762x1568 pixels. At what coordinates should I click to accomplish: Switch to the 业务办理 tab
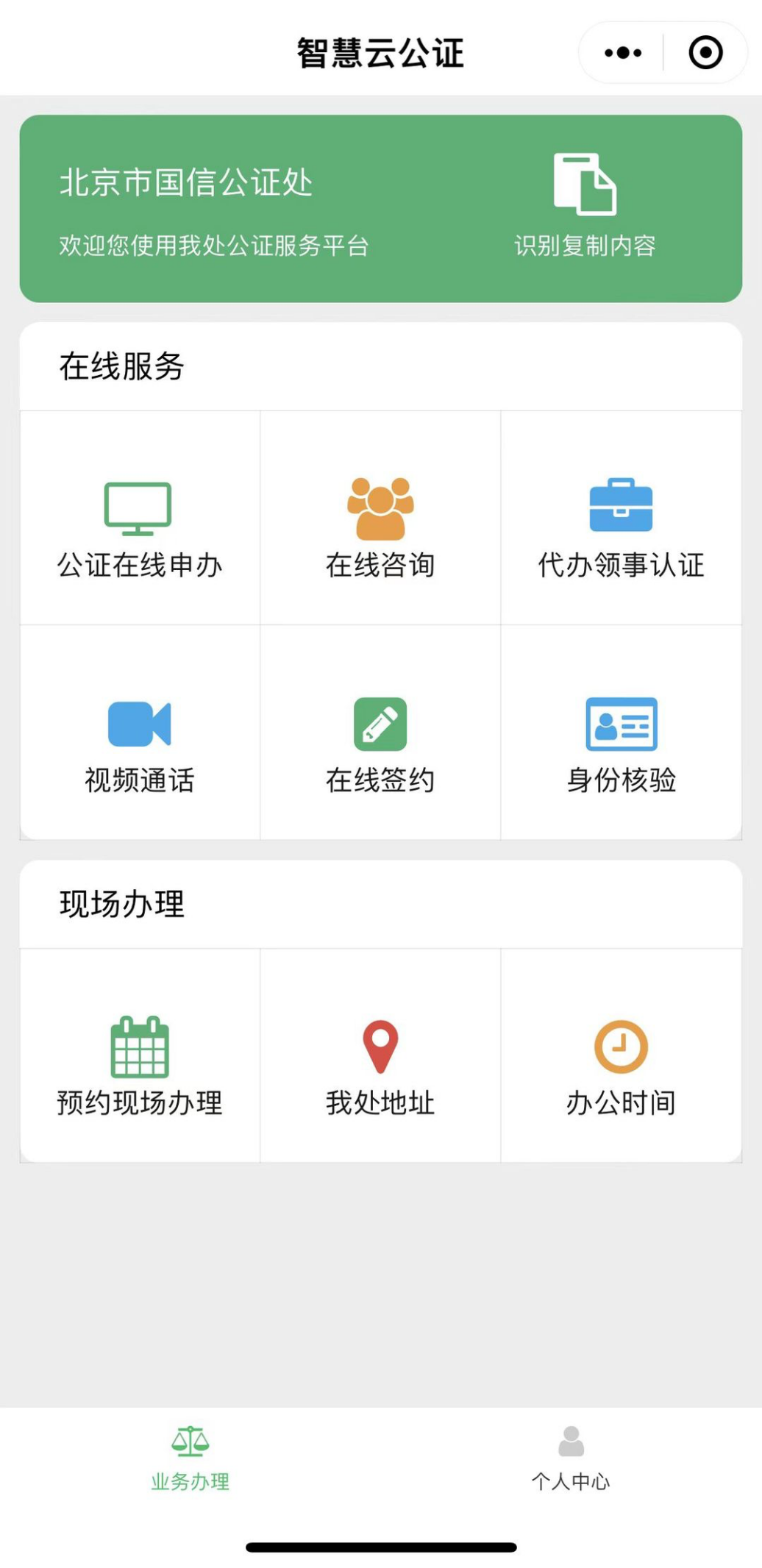tap(190, 1459)
